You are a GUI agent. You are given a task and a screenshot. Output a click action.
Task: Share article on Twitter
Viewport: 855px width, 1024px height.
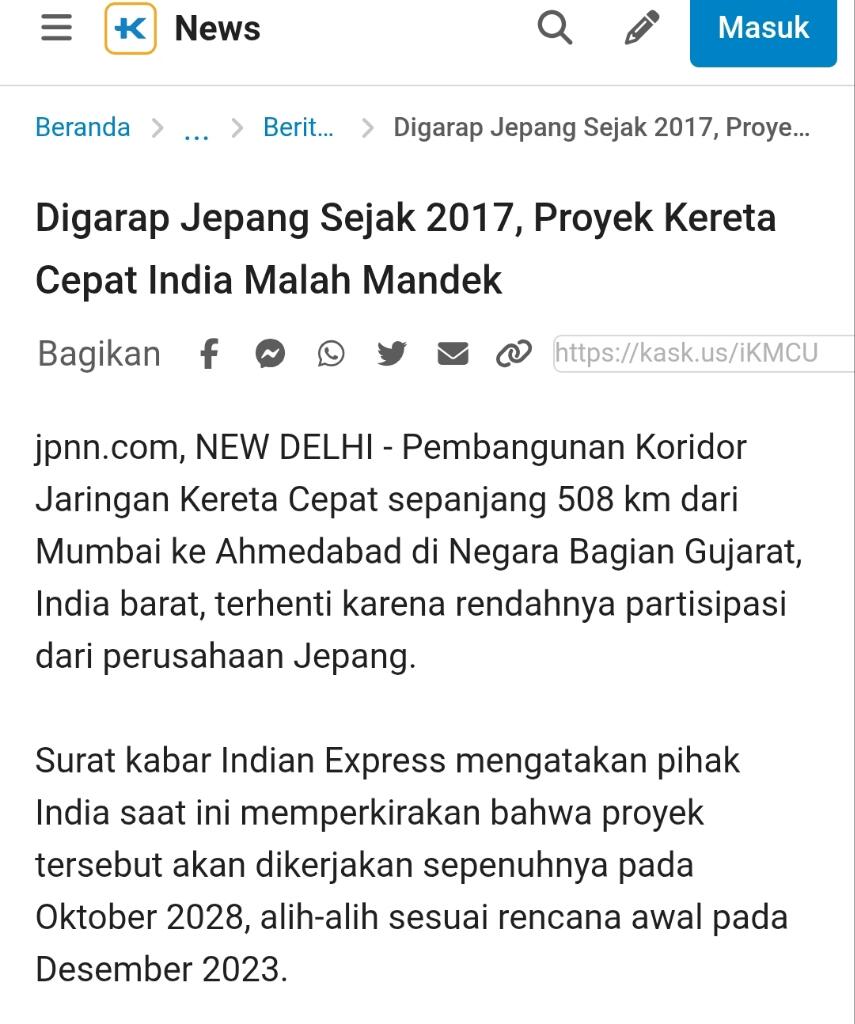pyautogui.click(x=392, y=353)
